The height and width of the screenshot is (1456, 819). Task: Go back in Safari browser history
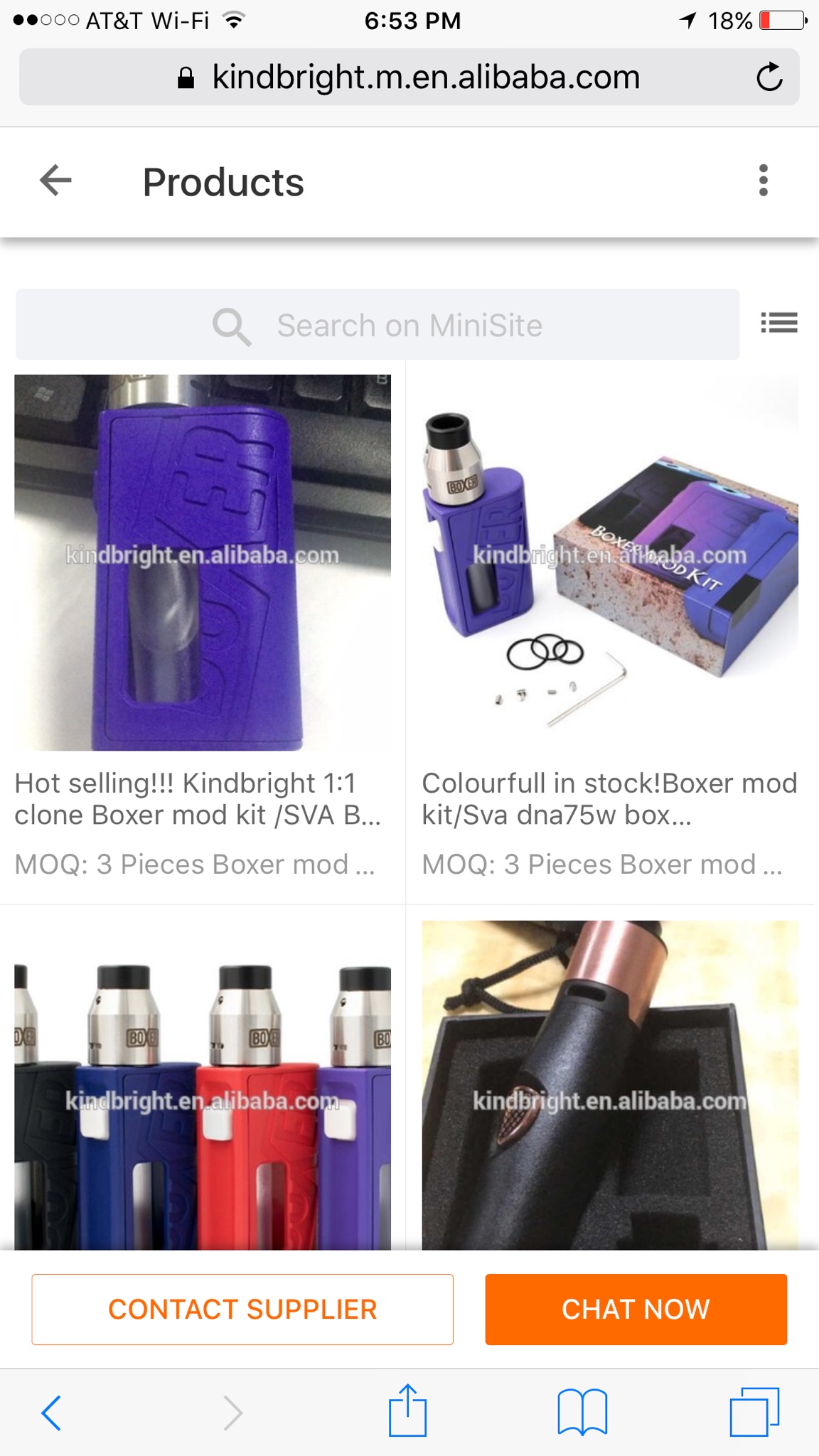point(51,1412)
